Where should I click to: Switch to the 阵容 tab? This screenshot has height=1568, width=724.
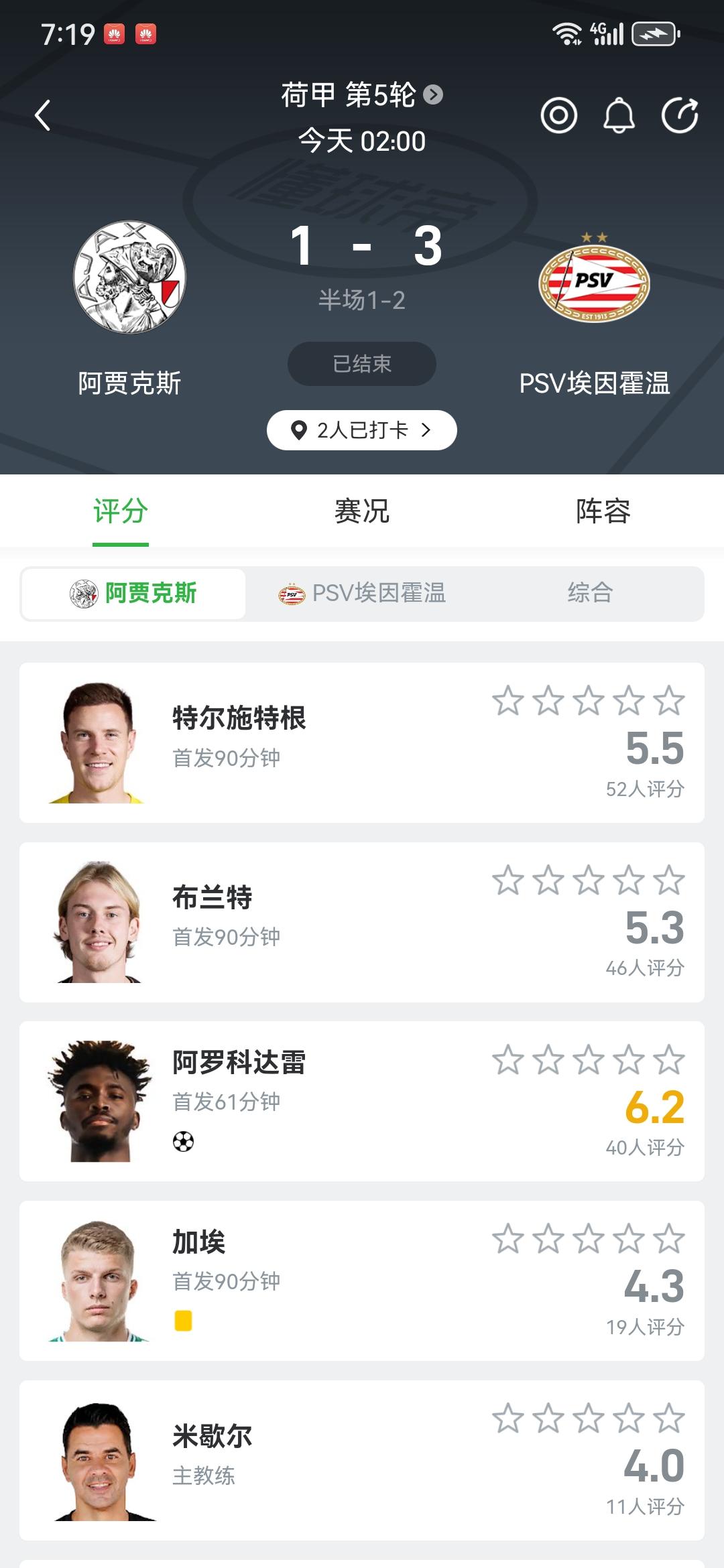(x=603, y=511)
